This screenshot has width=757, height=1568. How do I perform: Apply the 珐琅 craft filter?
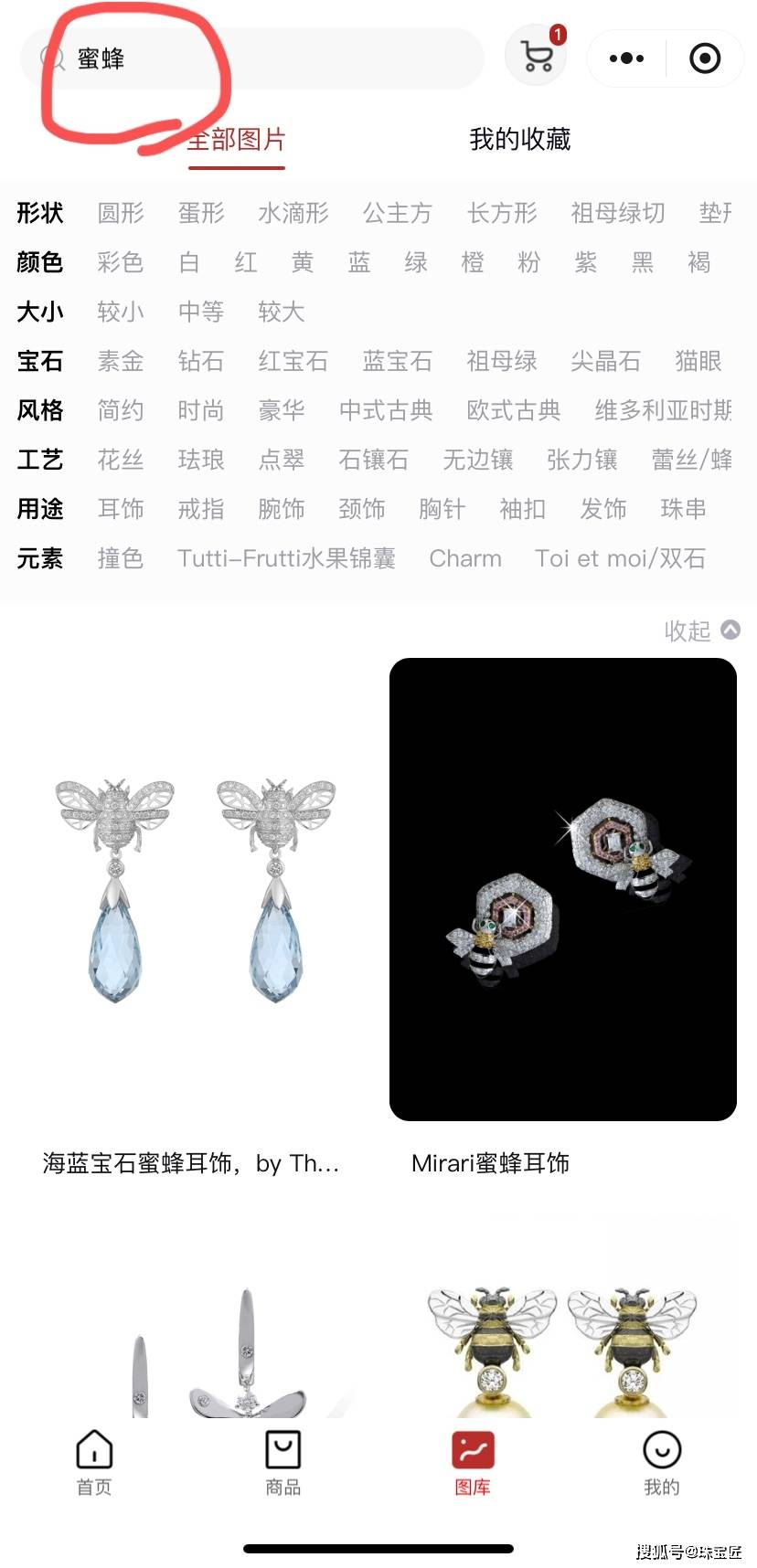pos(201,460)
